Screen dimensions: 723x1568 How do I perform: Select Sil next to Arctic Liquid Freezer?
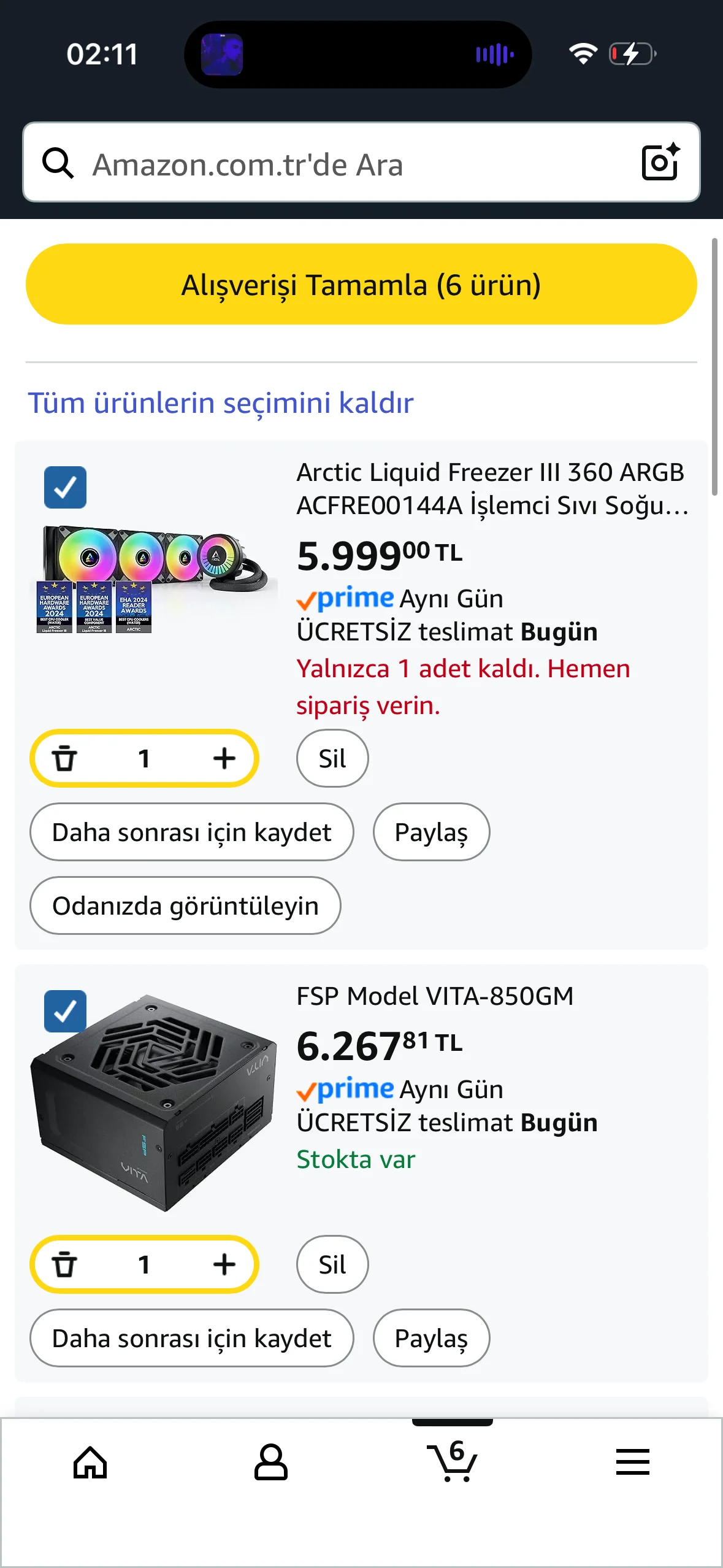332,758
